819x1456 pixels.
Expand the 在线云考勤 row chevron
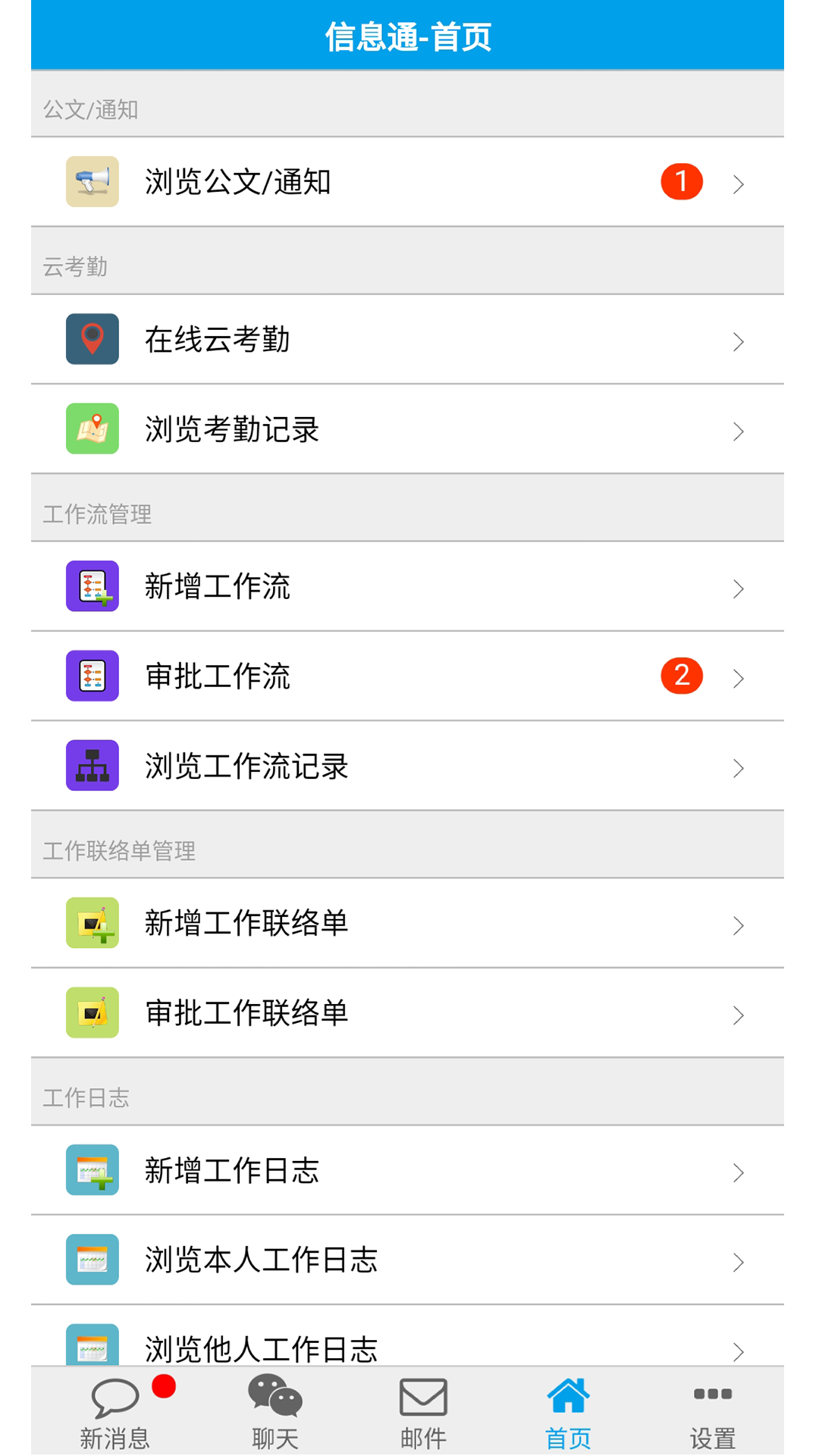click(x=739, y=341)
